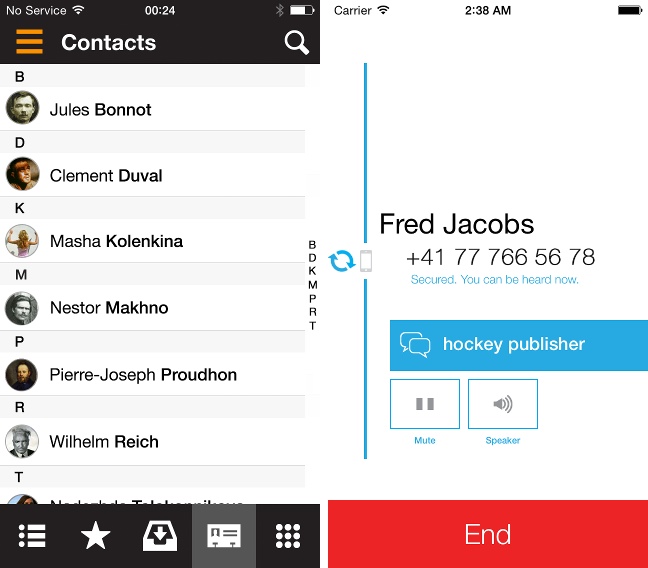Open the hamburger drawer menu
Image resolution: width=648 pixels, height=568 pixels.
coord(30,42)
